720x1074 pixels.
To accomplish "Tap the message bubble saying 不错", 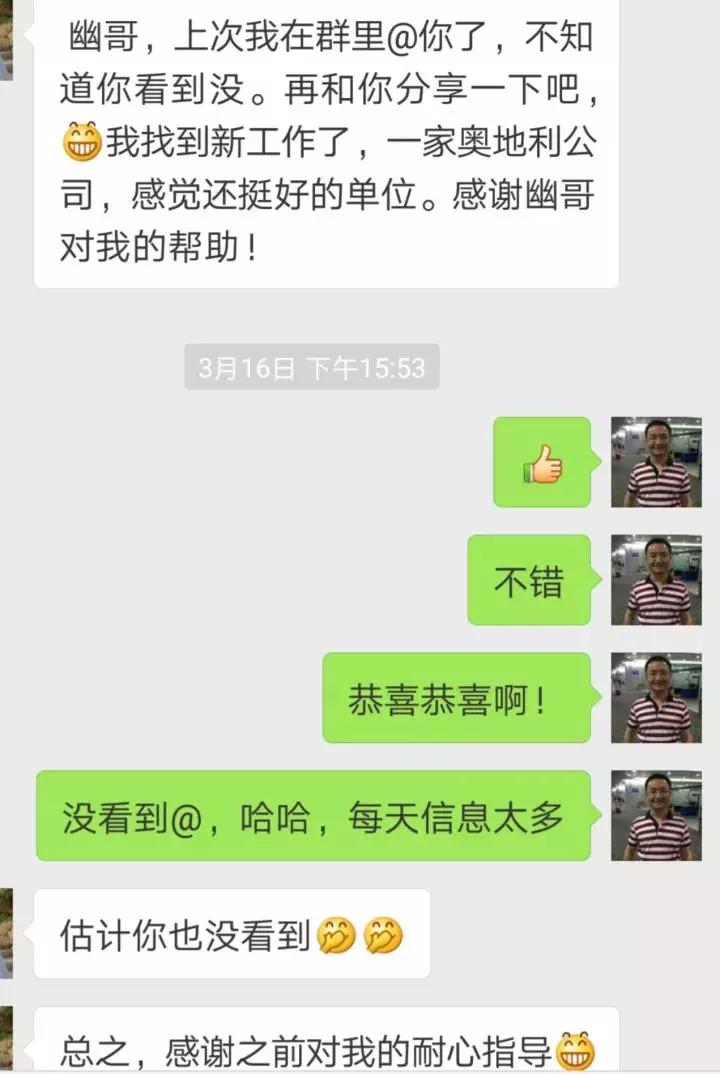I will coord(527,581).
